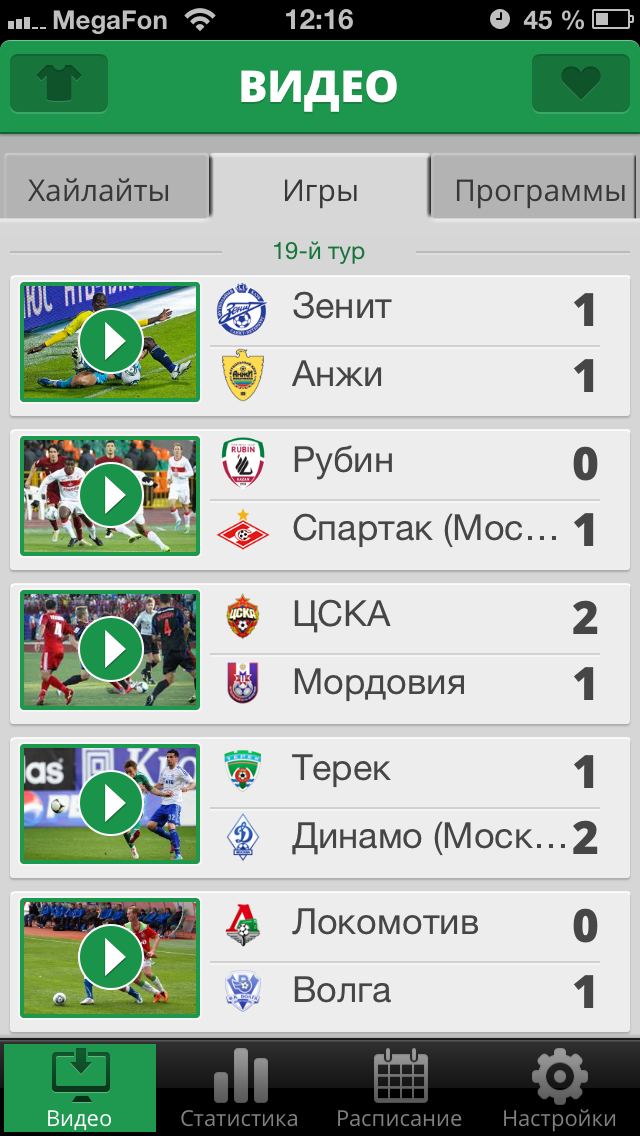The image size is (640, 1136).
Task: Open favorites via the heart icon
Action: [x=581, y=84]
